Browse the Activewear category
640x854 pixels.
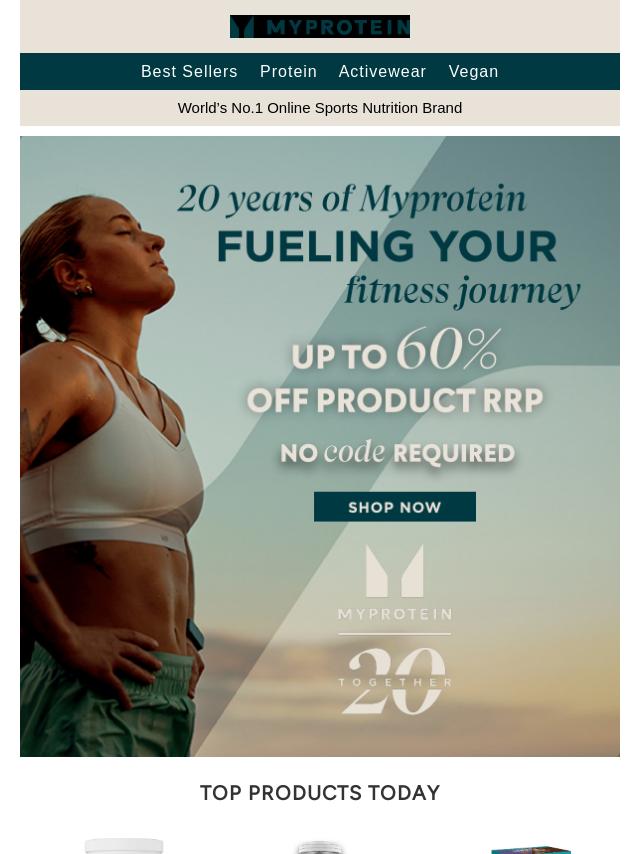pos(382,72)
